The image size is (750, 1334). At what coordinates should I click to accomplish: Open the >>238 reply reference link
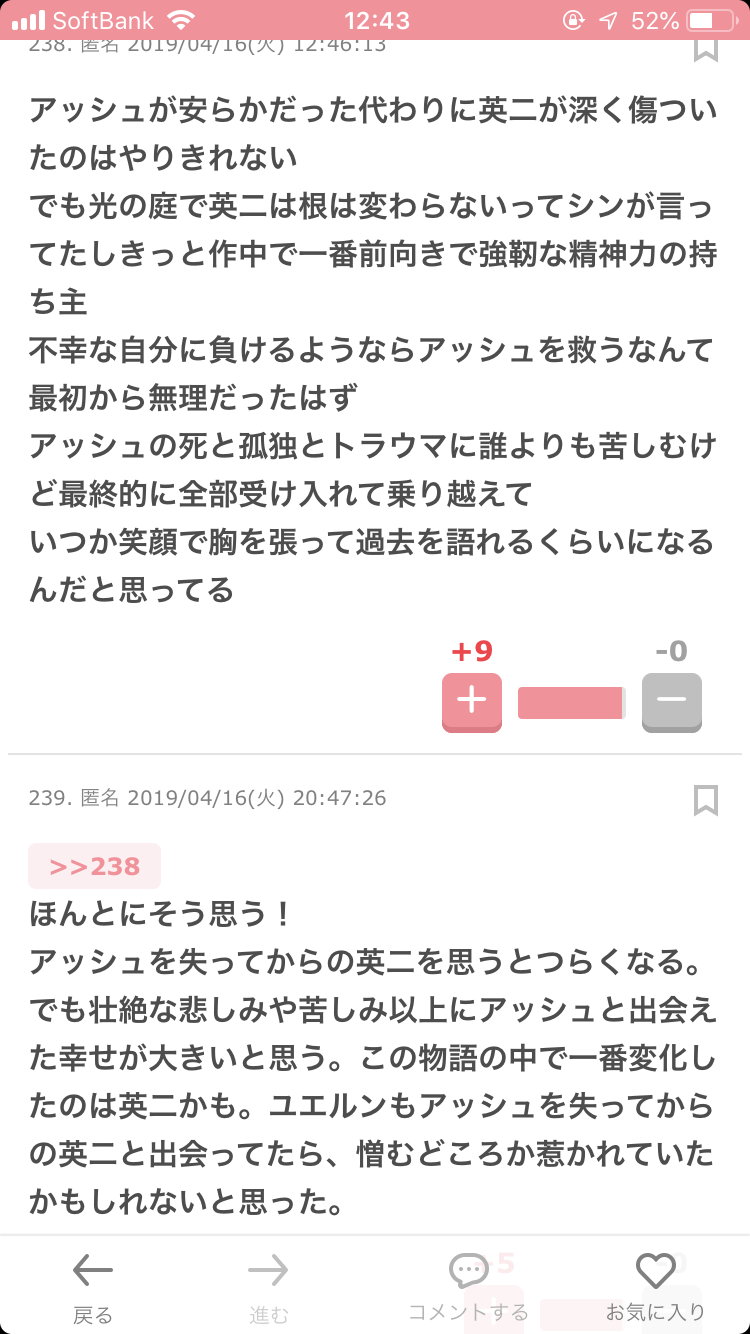tap(95, 866)
